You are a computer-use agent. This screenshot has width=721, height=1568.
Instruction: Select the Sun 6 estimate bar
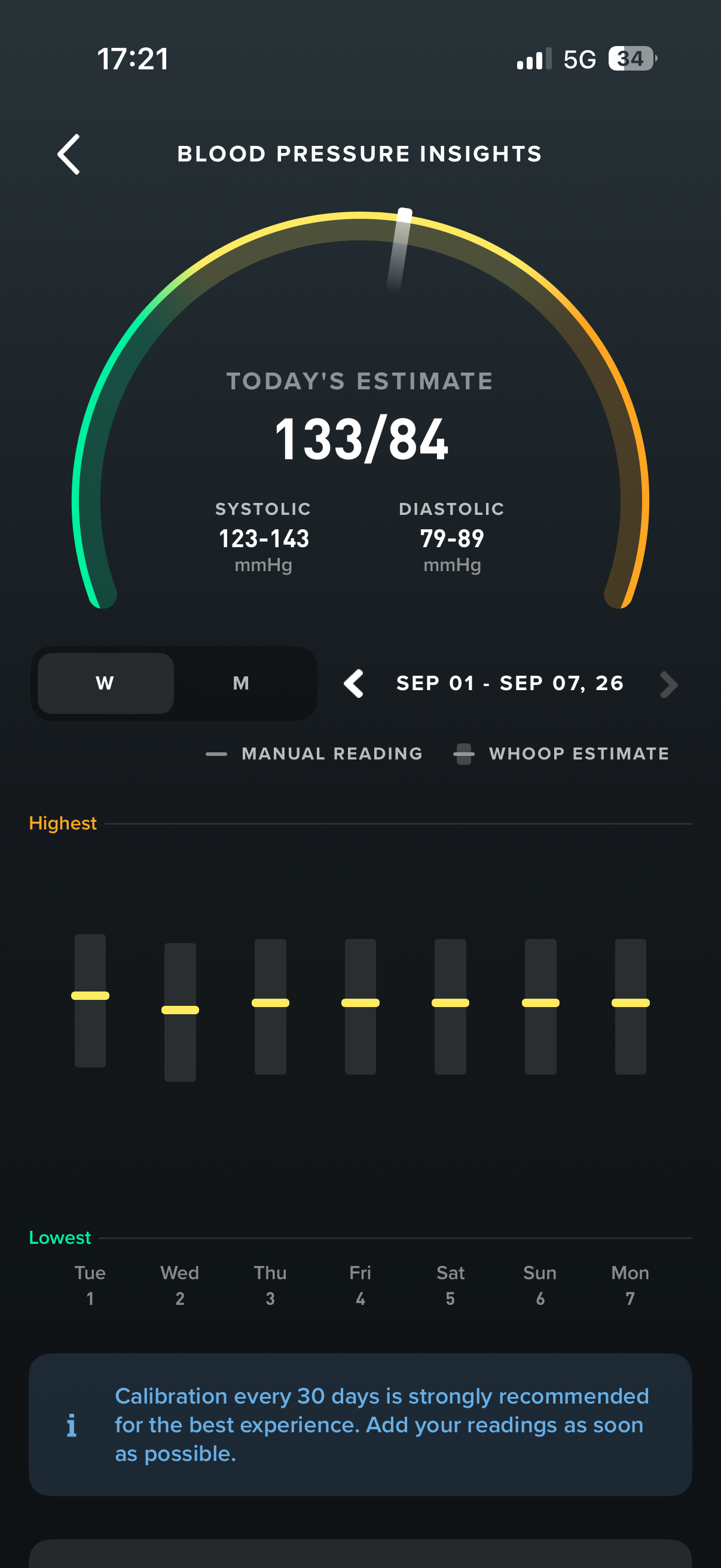pos(540,1006)
